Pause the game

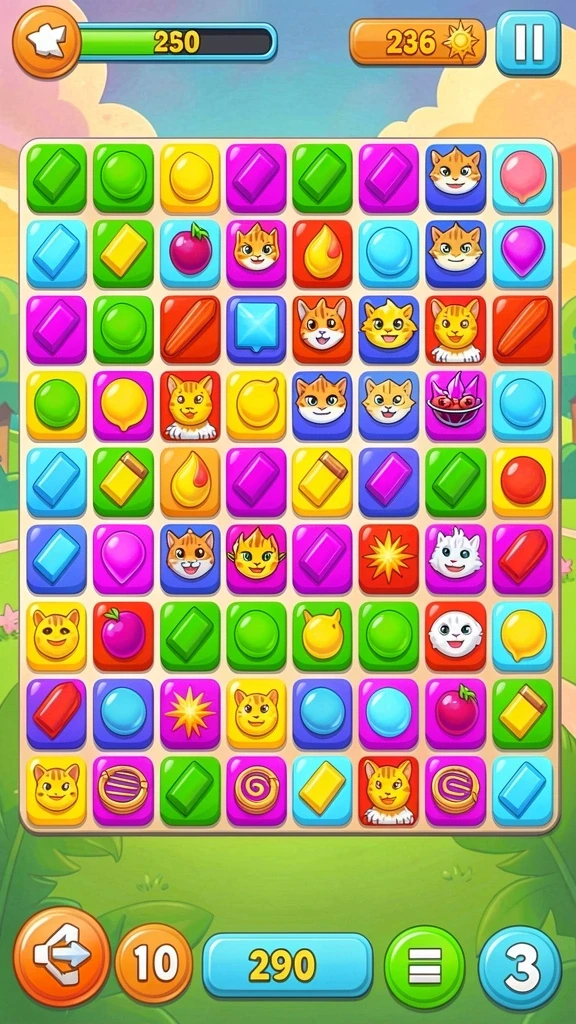[x=528, y=43]
